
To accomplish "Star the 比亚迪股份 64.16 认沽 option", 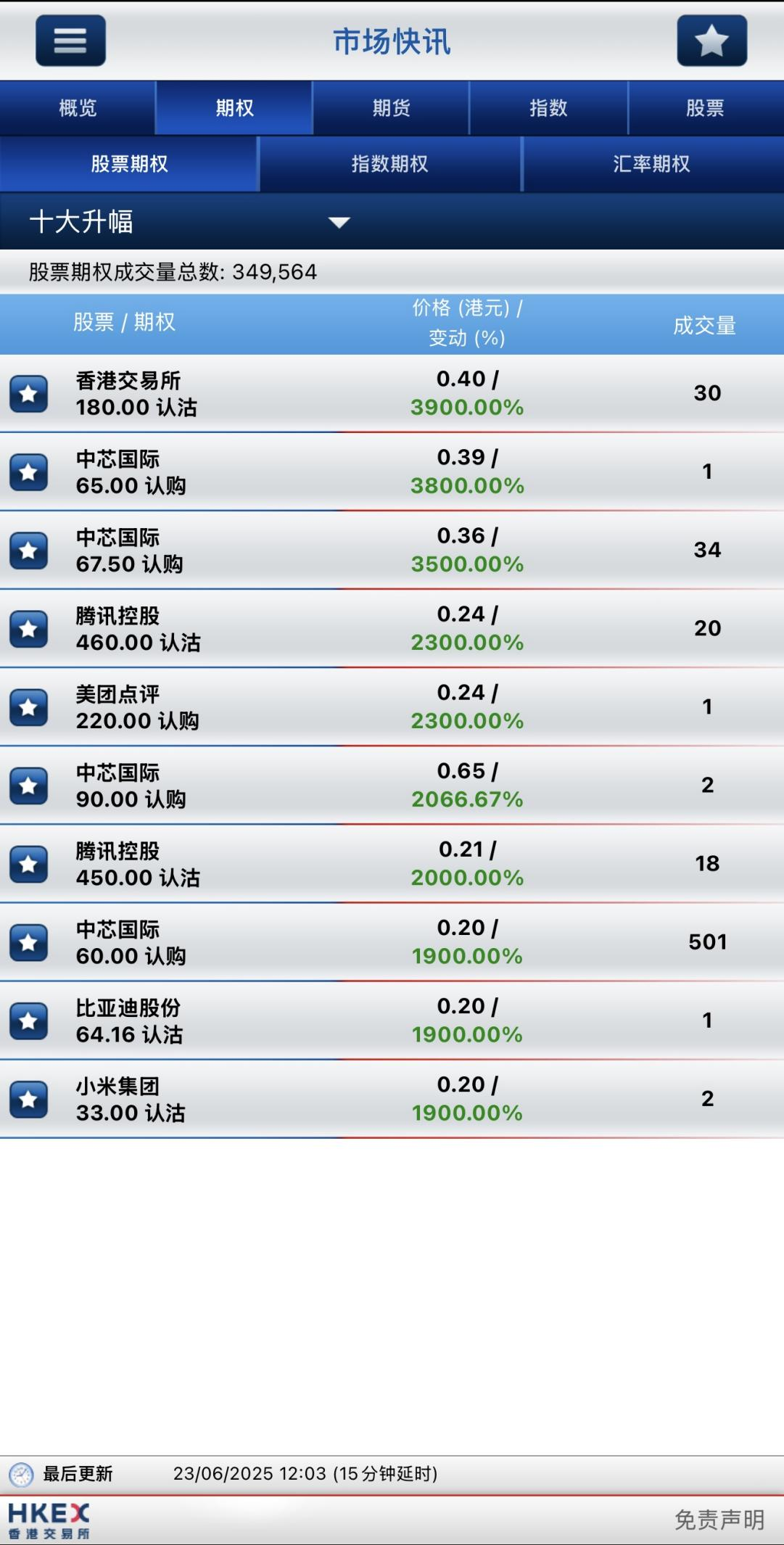I will pos(29,1021).
